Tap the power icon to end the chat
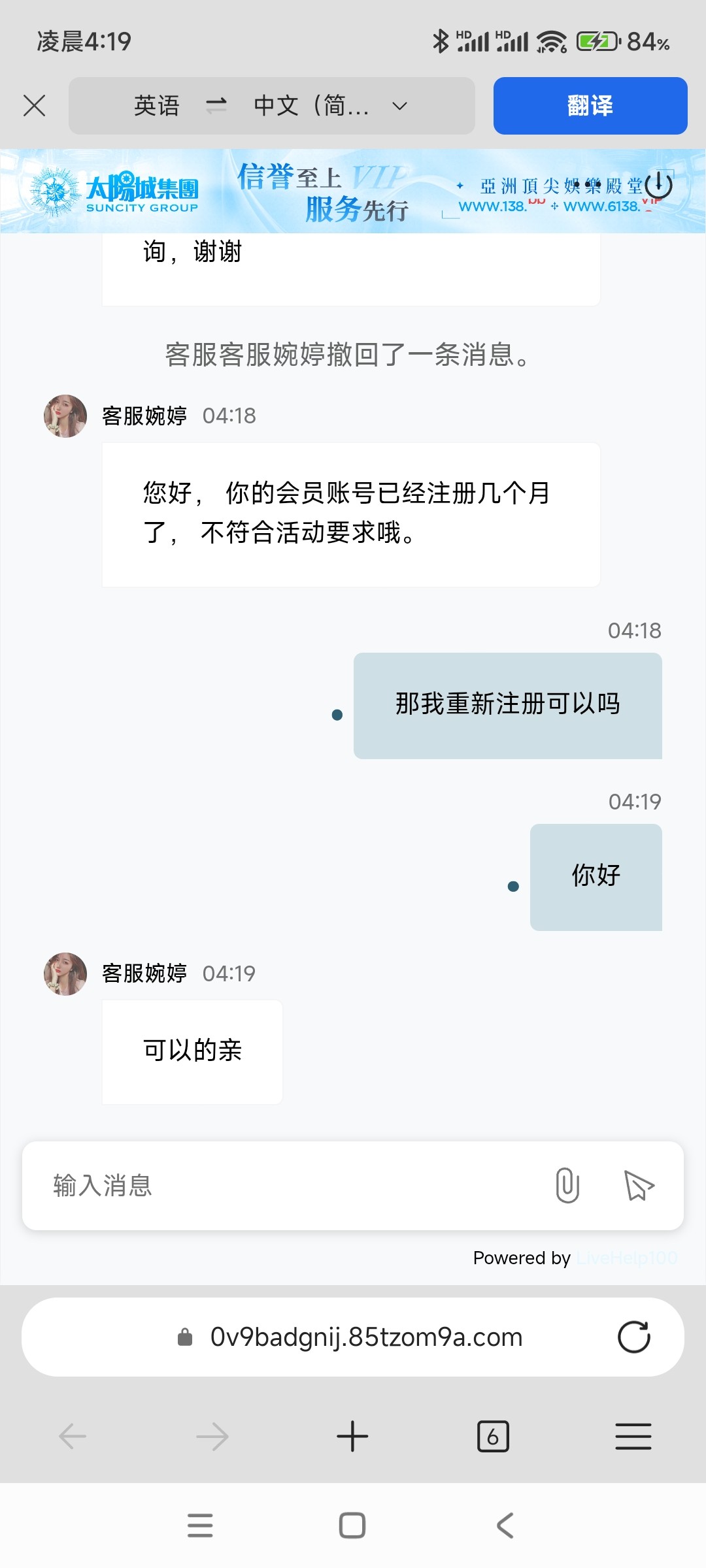Screen dimensions: 706x1568 pos(658,184)
